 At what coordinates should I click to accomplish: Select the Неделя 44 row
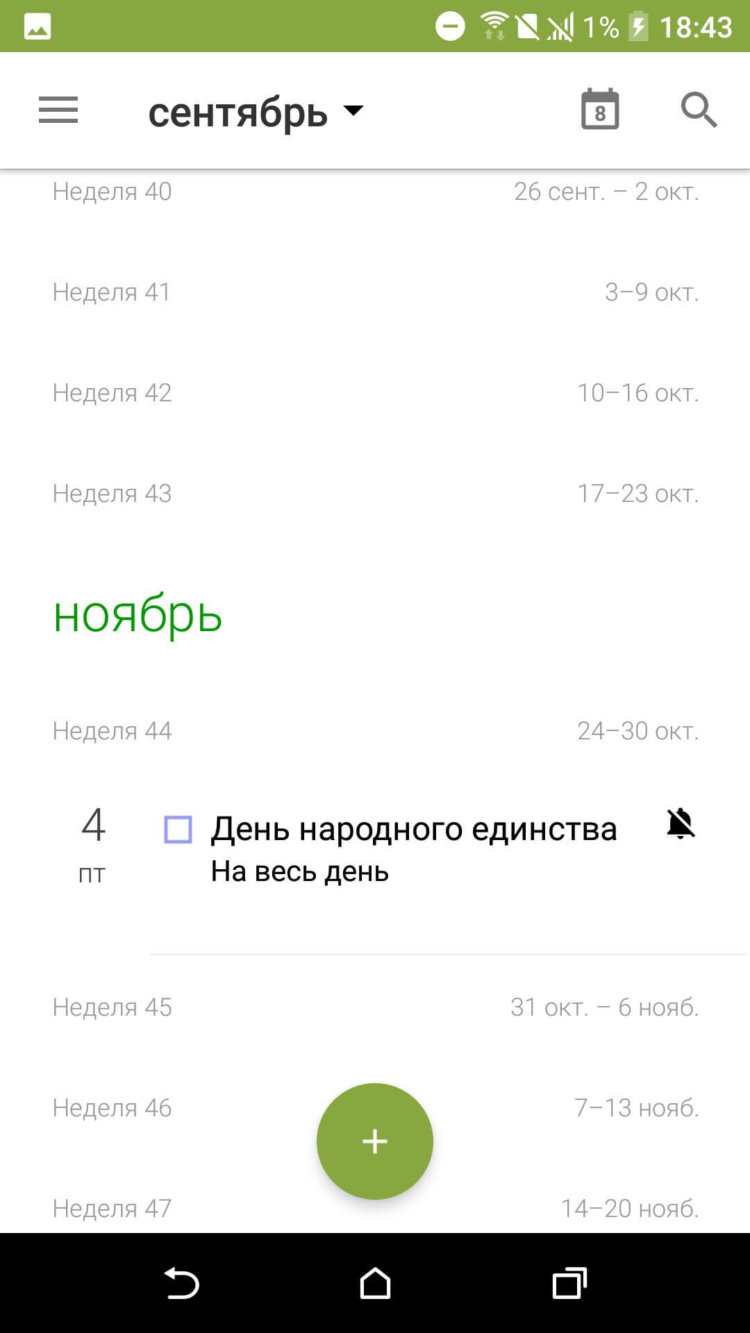(374, 730)
